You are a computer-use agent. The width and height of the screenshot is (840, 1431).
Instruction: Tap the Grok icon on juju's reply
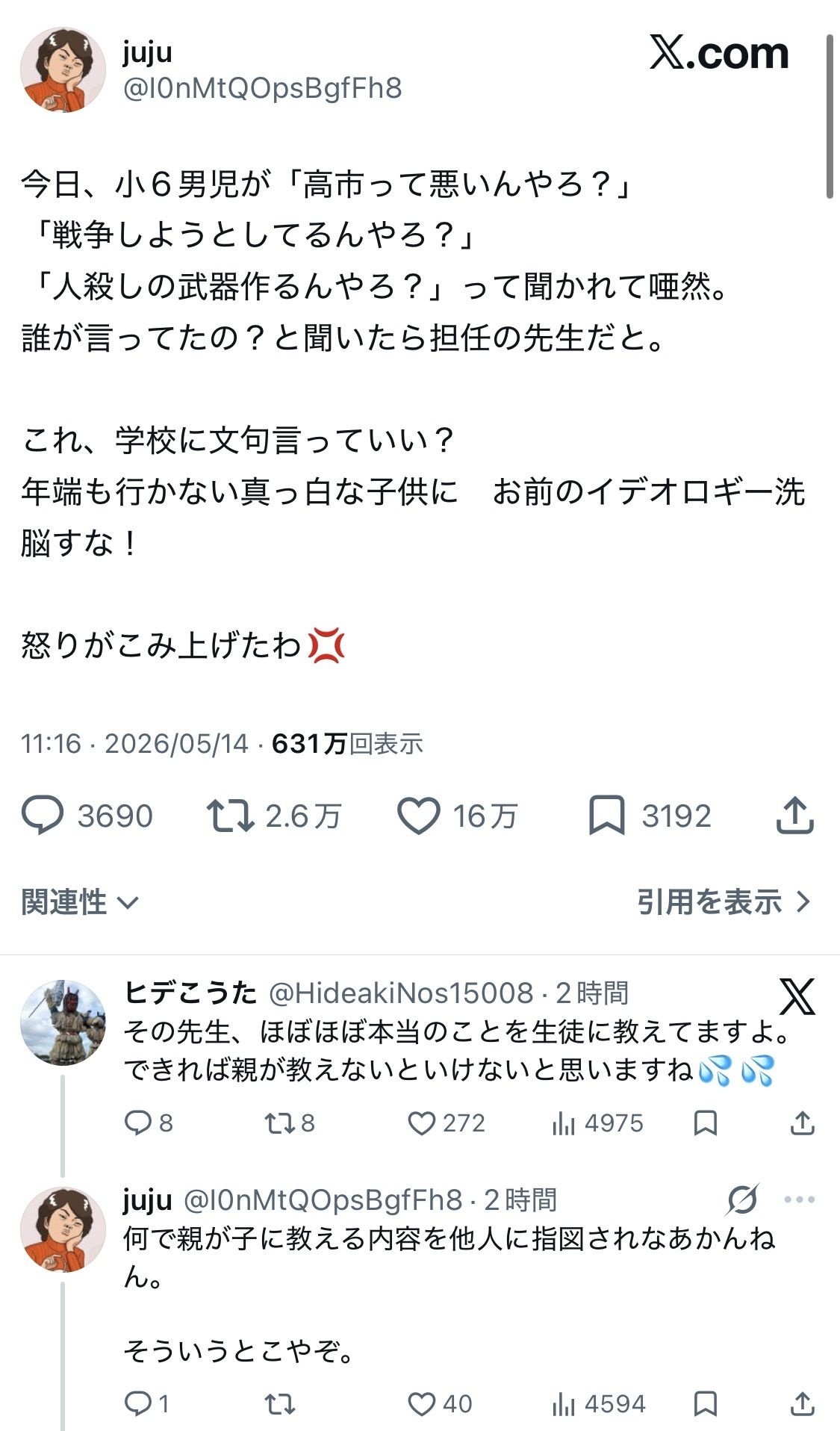743,1200
